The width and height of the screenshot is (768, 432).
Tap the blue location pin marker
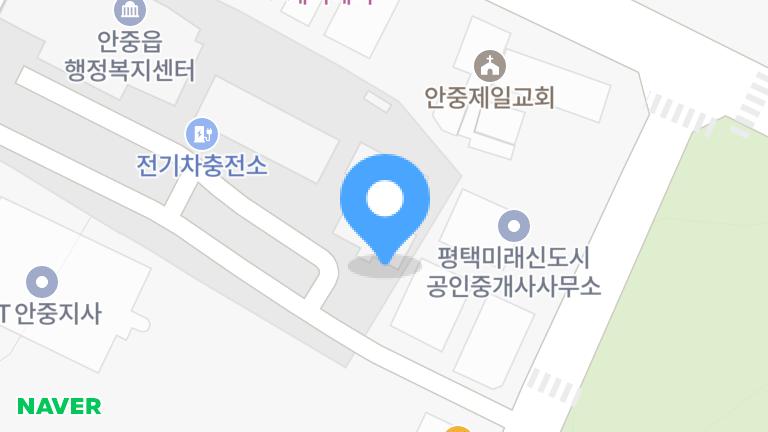[x=385, y=203]
